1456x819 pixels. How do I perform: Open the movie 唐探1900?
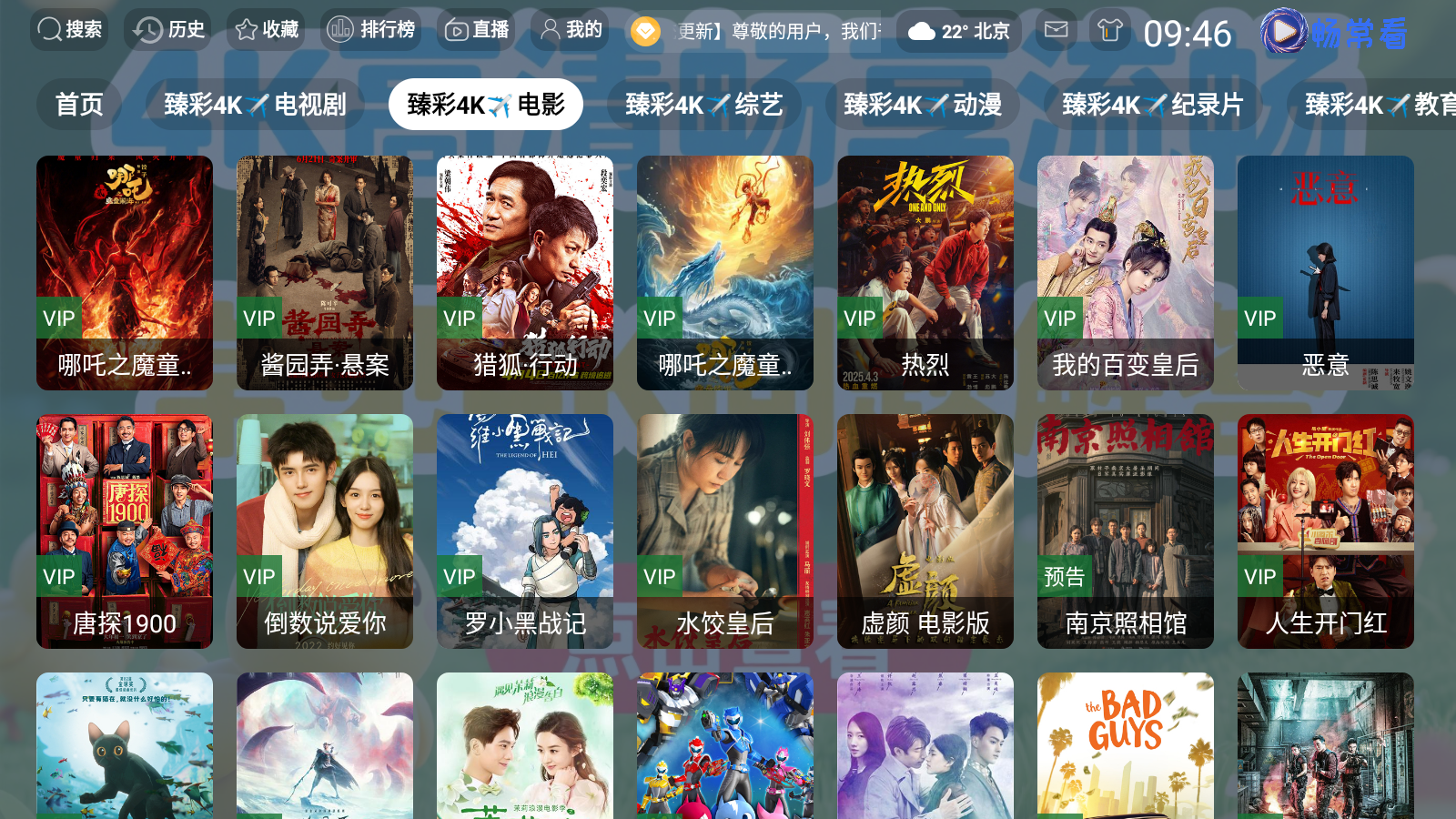(125, 531)
